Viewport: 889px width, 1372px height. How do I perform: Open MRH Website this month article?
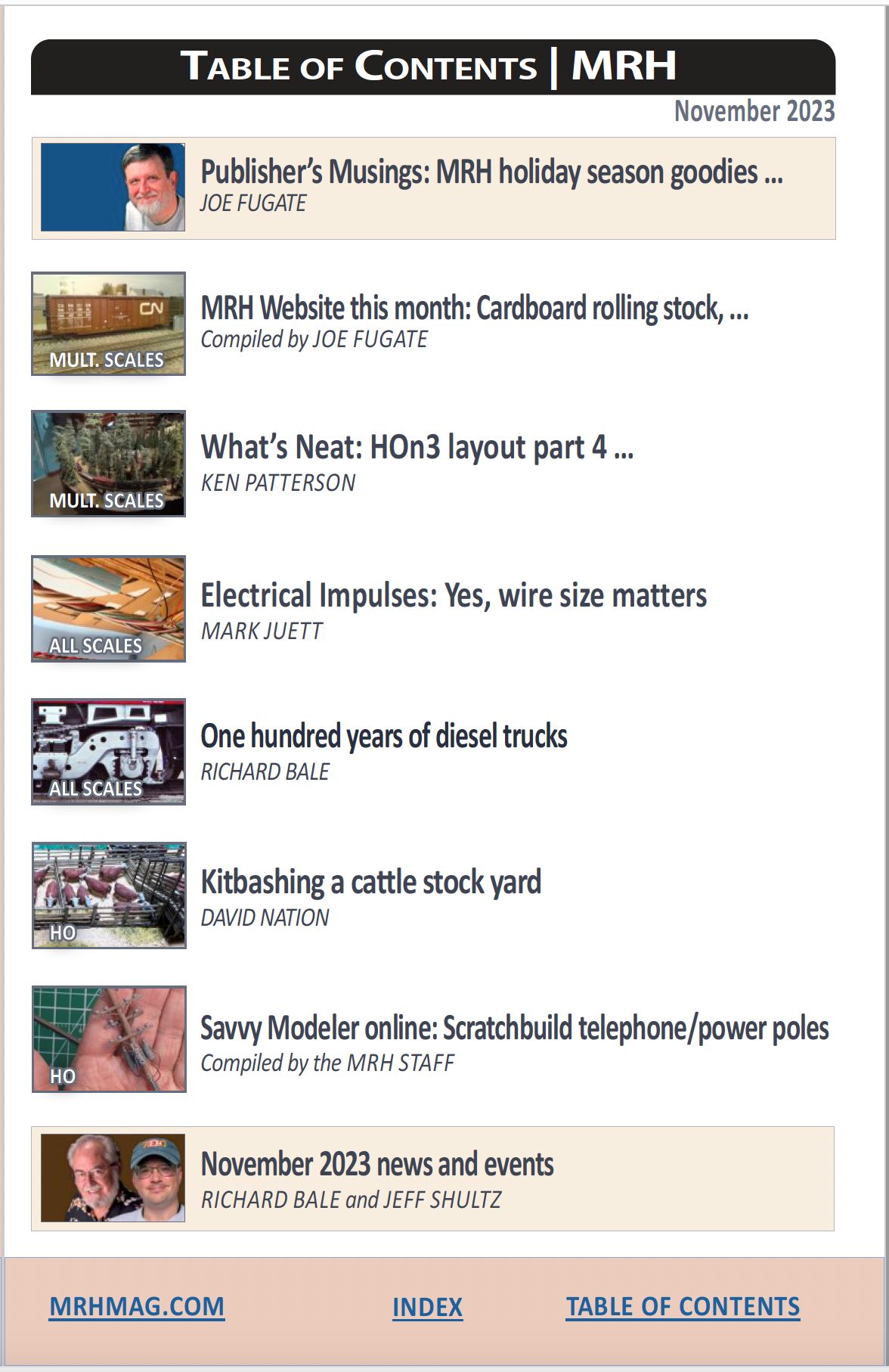474,309
